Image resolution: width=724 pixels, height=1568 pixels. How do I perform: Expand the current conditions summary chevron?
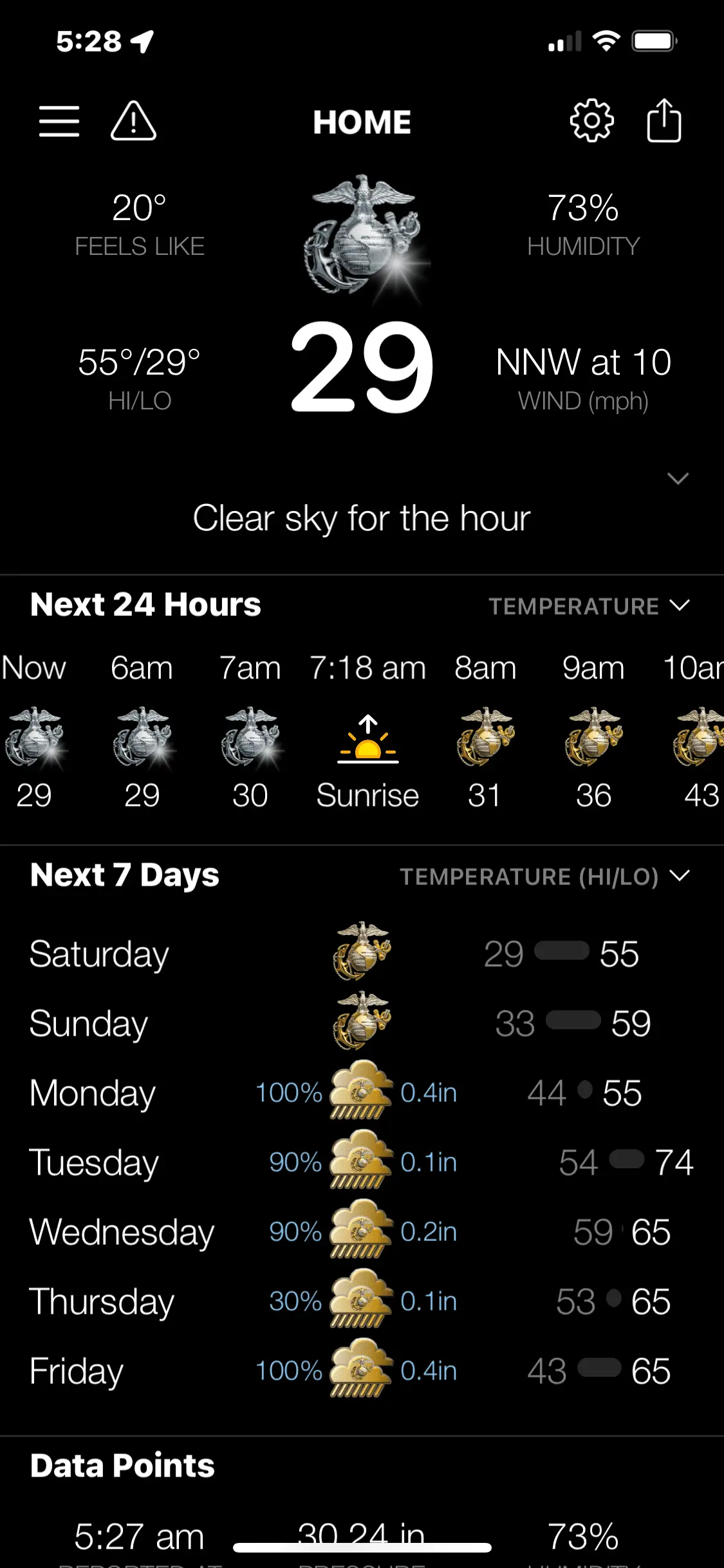point(678,478)
